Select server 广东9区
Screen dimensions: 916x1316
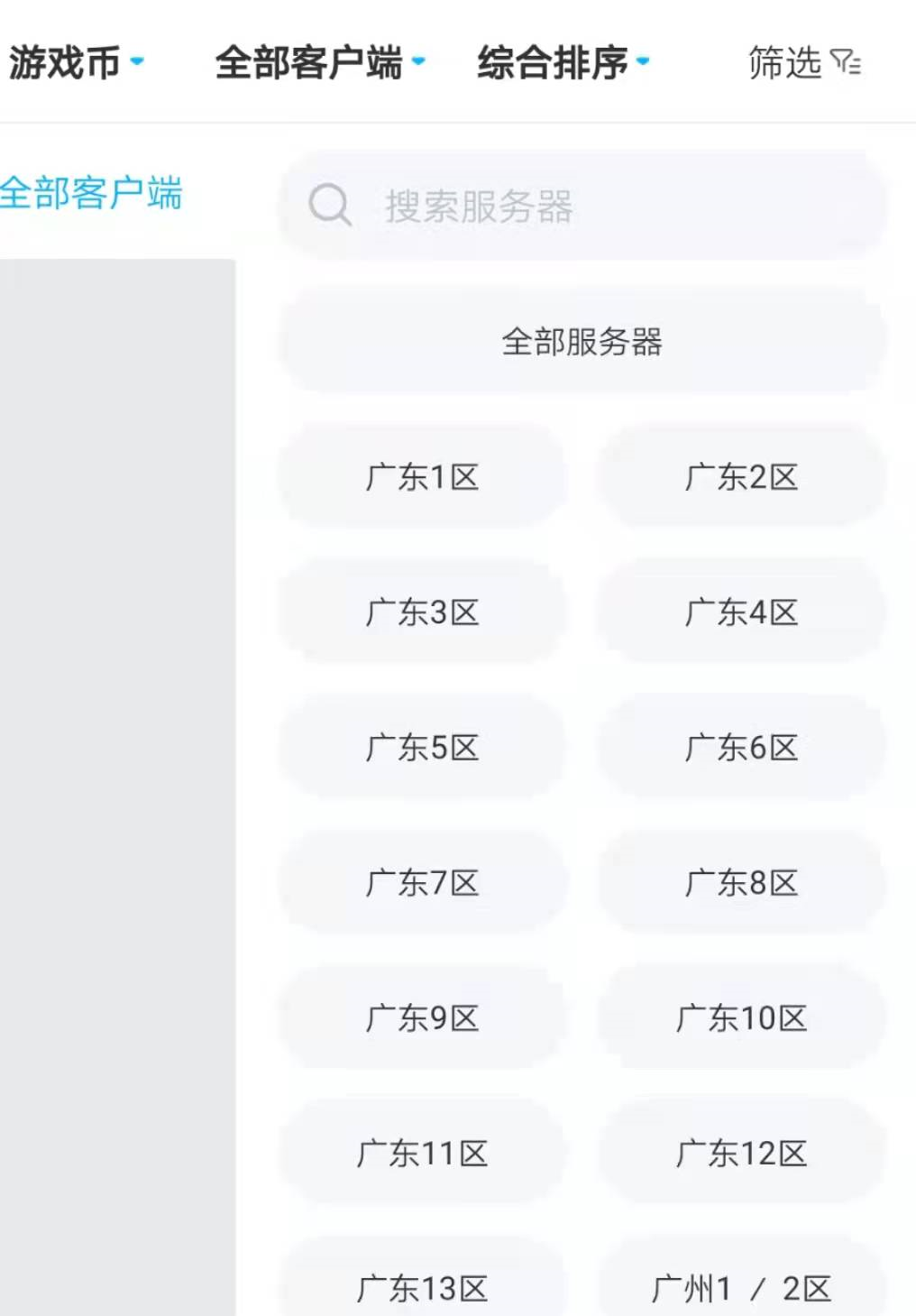[422, 1017]
